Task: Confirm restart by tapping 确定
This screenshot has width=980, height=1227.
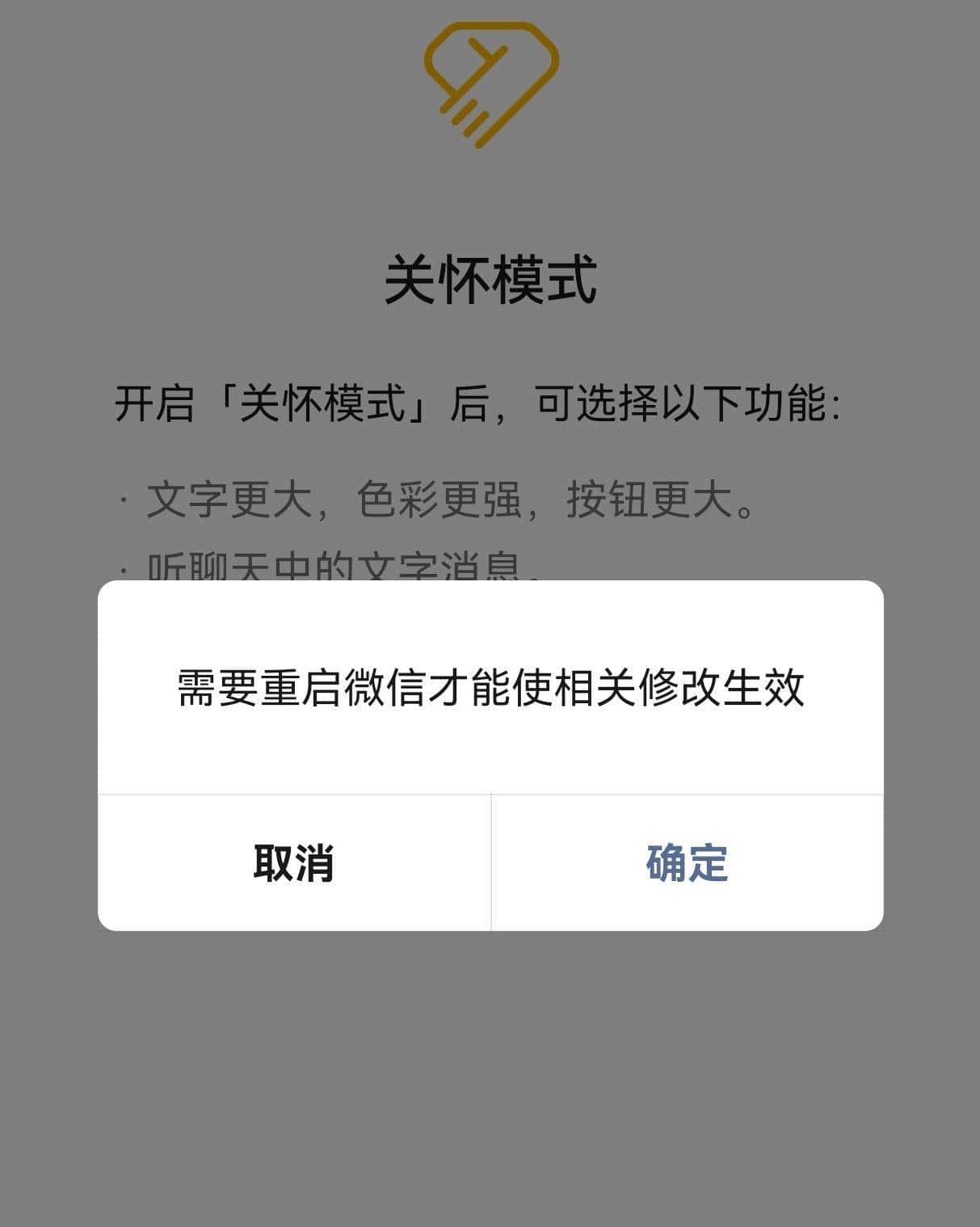Action: tap(686, 862)
